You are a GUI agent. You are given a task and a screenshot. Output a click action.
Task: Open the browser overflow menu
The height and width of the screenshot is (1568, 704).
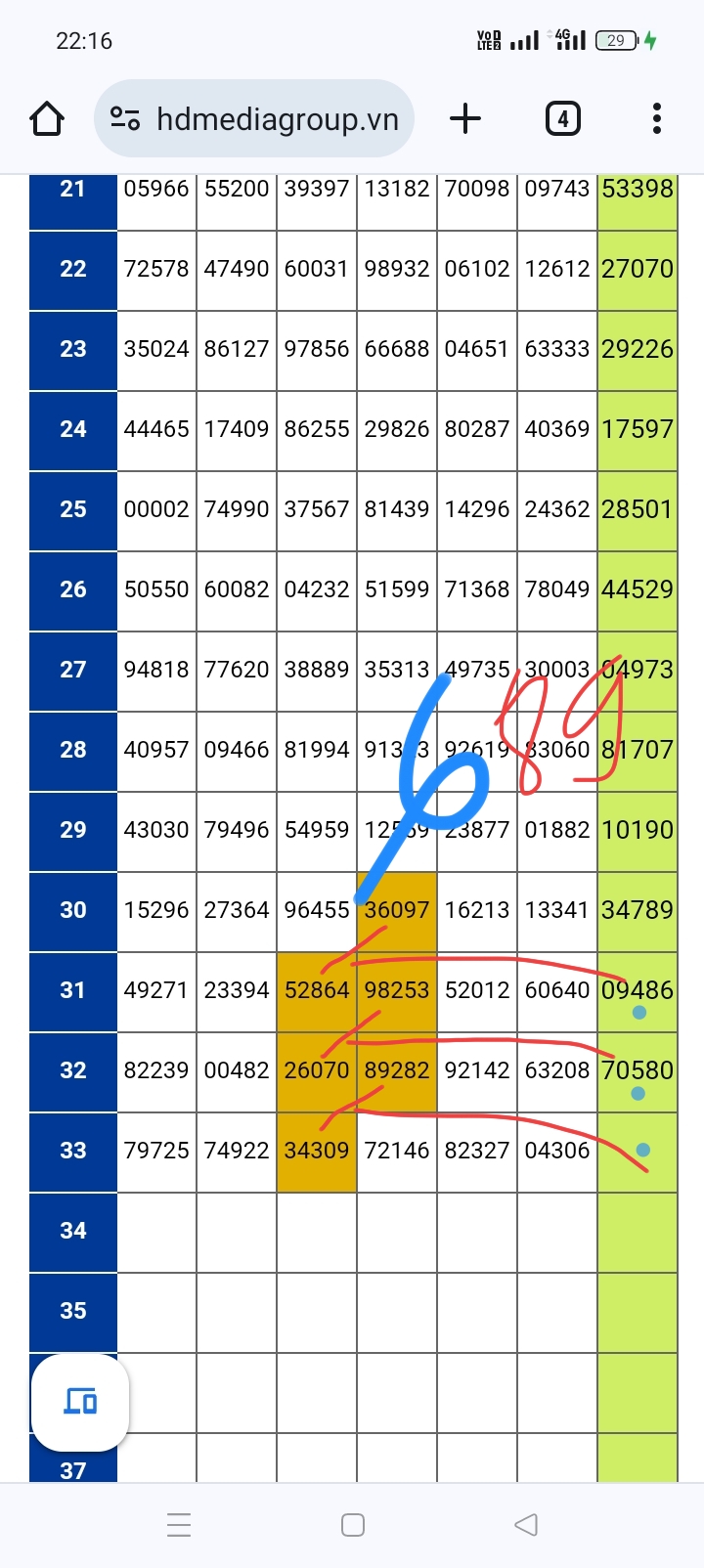tap(657, 118)
